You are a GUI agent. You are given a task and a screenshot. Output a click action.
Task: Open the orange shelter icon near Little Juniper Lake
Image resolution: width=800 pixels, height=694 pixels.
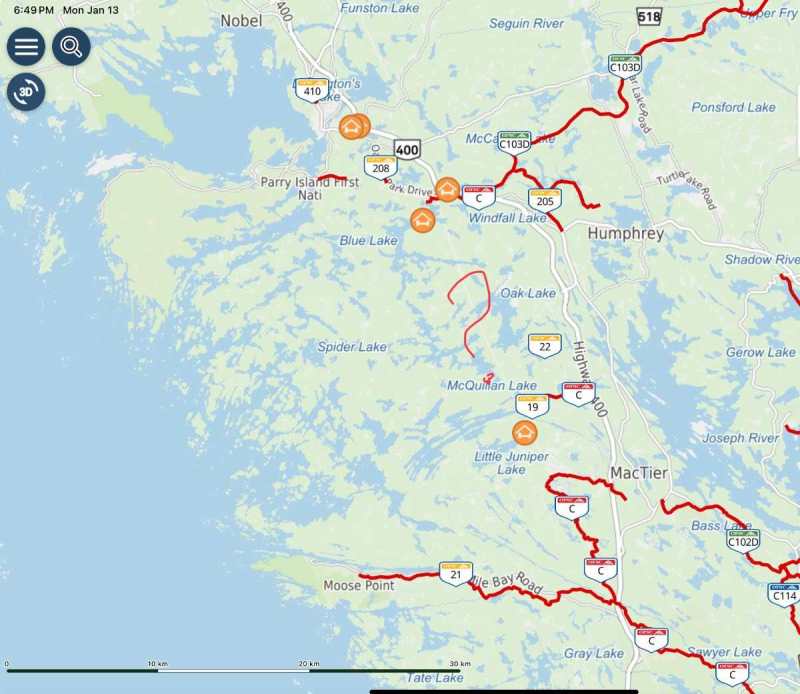pos(524,433)
